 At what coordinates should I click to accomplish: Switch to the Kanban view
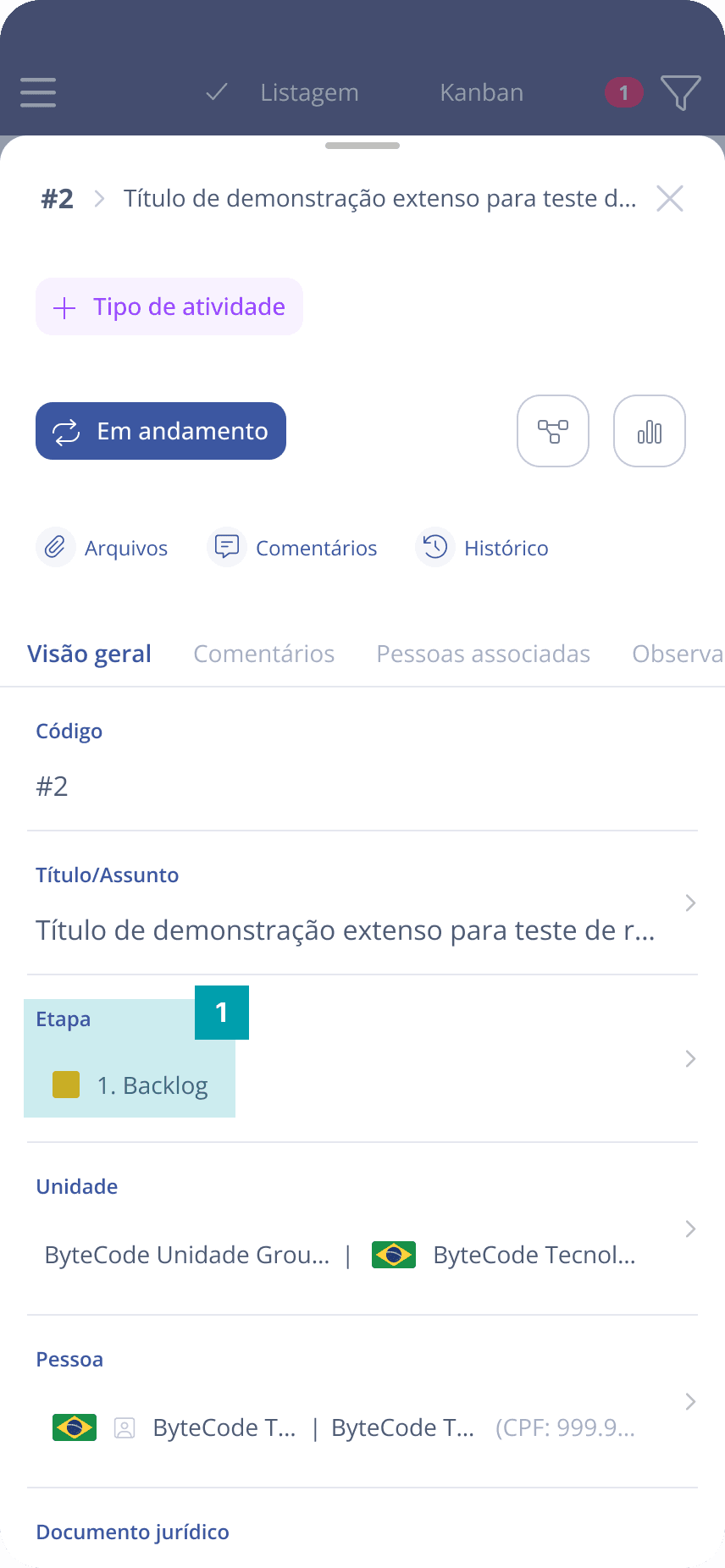(480, 92)
